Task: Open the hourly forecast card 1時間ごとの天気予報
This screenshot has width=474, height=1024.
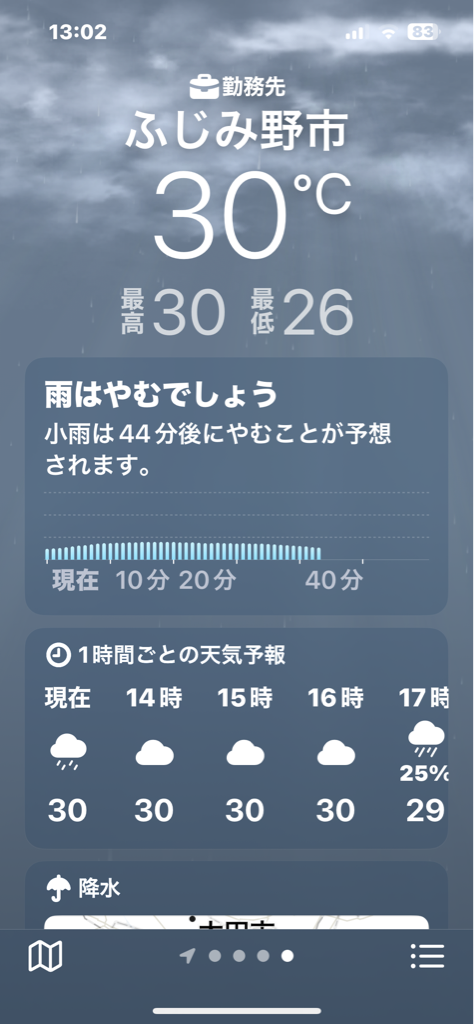Action: click(236, 738)
